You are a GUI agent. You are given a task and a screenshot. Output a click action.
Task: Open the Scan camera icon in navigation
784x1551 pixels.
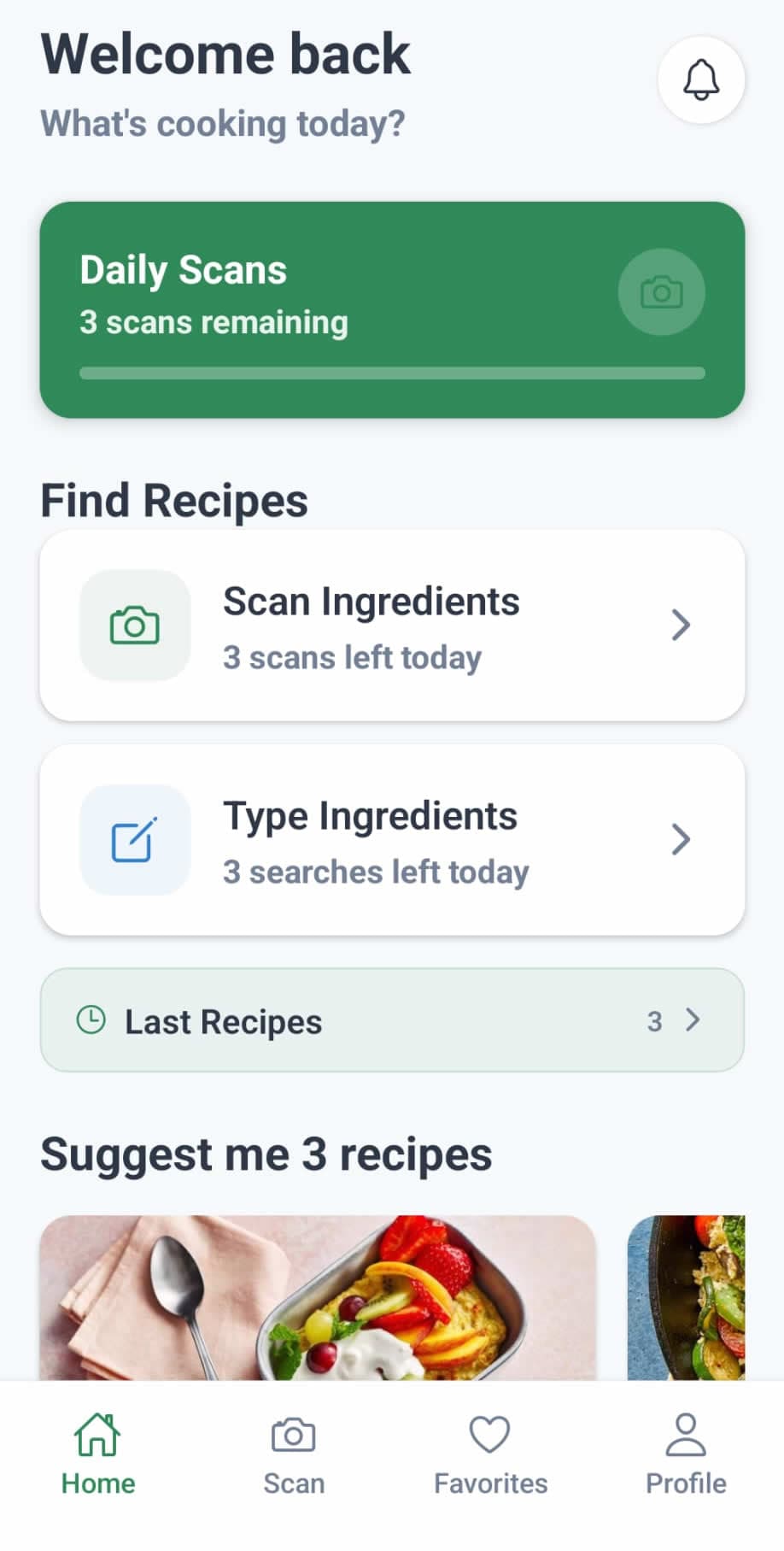pyautogui.click(x=293, y=1433)
